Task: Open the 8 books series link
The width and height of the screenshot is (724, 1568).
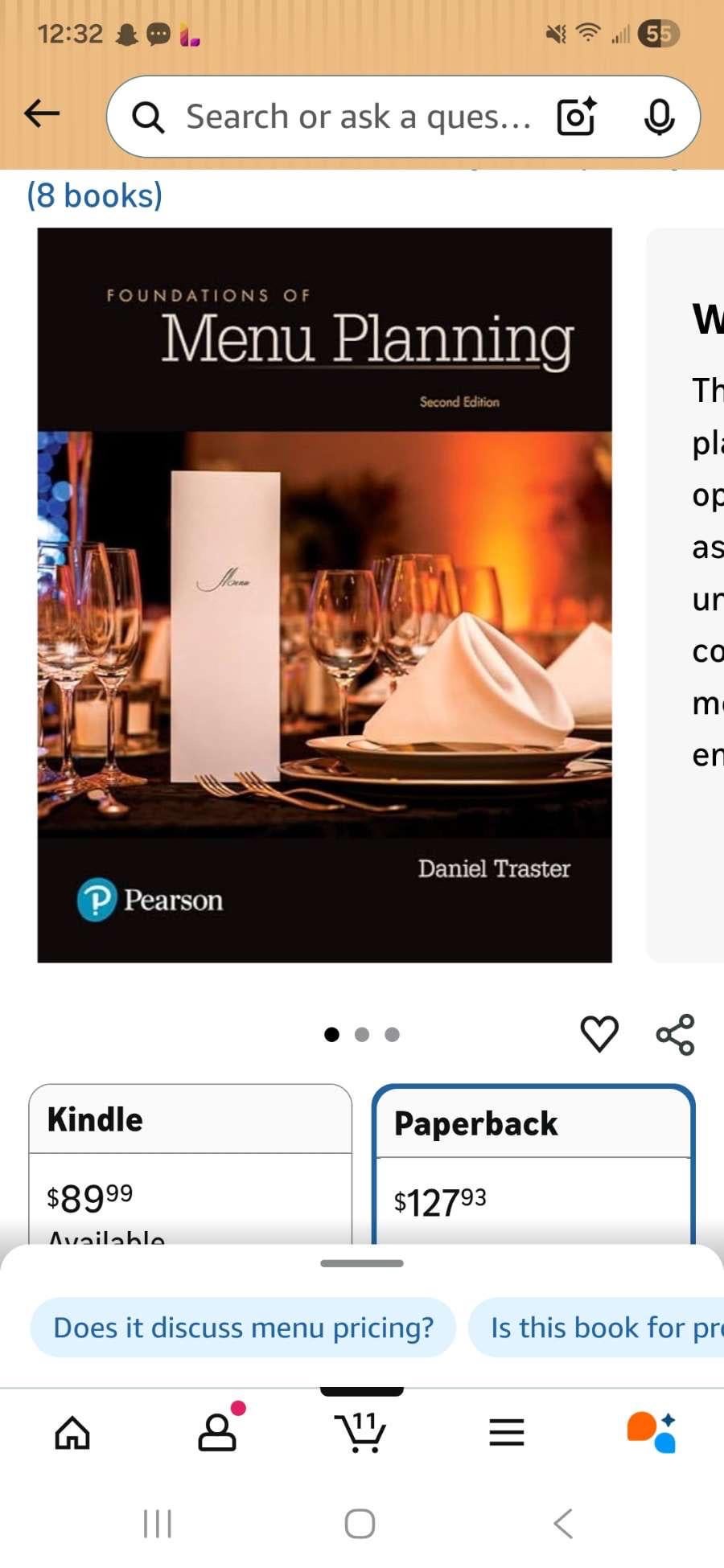Action: coord(95,195)
